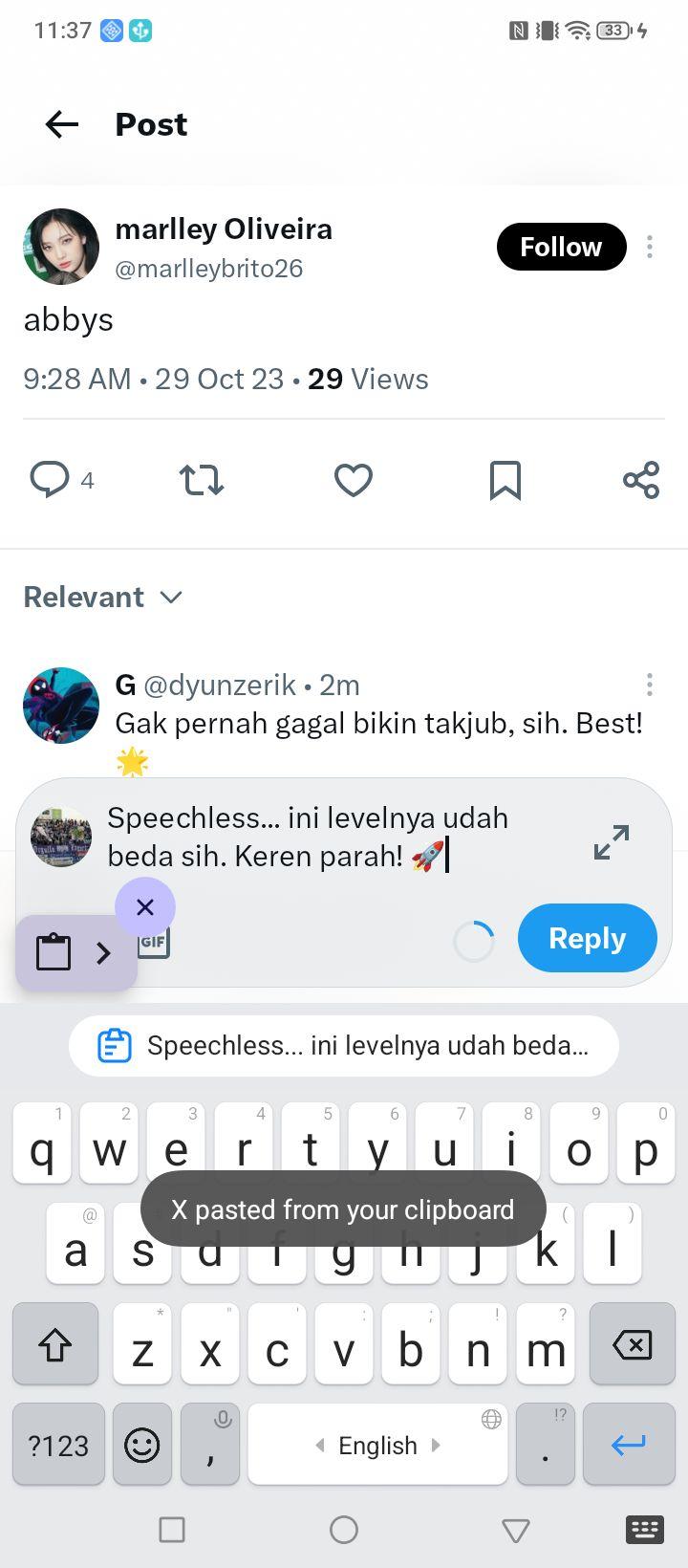Open overflow menu on marlley Oliveira's post

(x=650, y=247)
